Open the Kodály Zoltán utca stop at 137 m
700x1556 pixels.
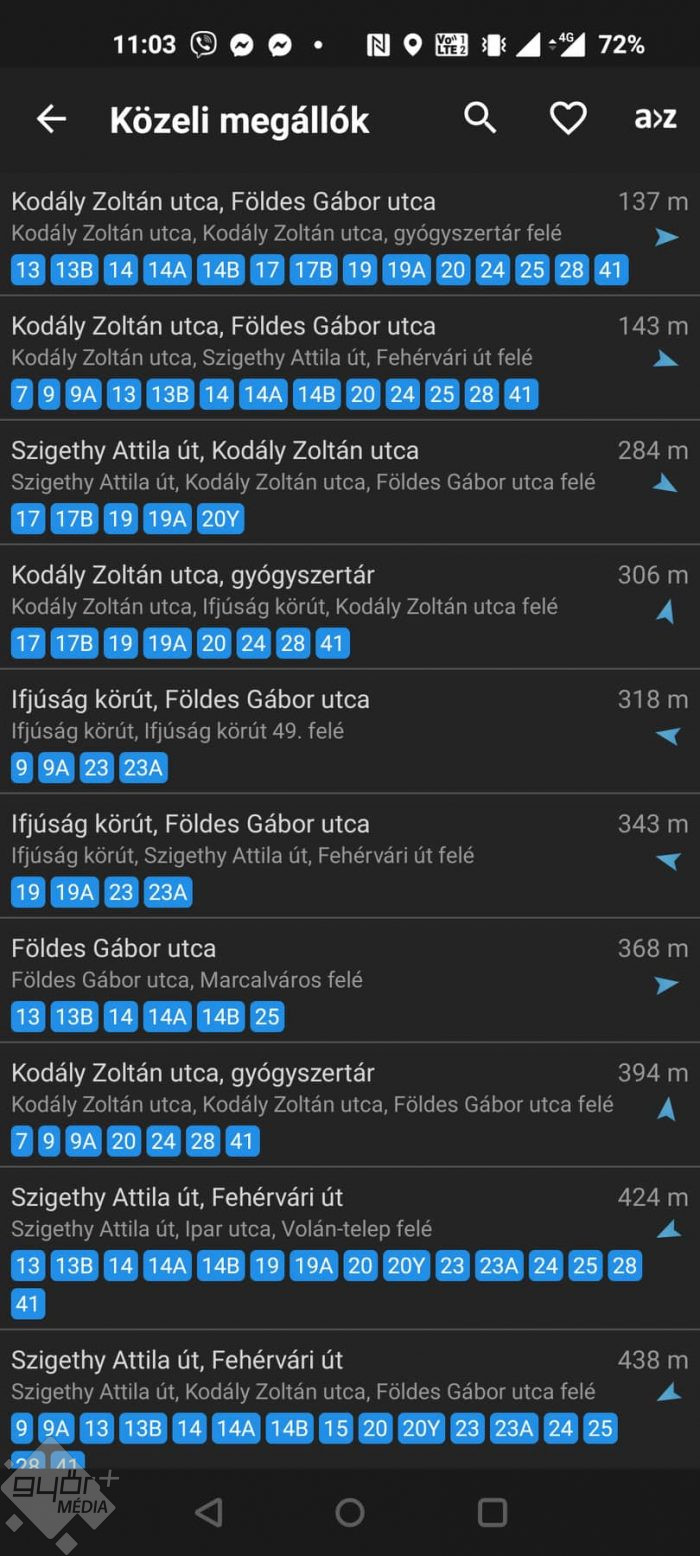point(300,216)
